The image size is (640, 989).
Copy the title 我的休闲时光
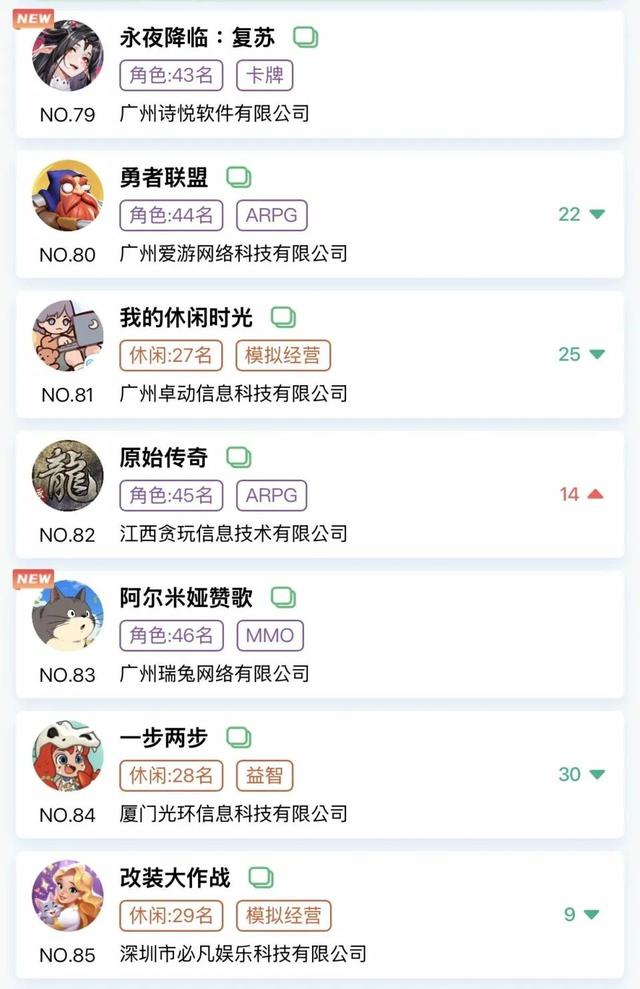click(x=283, y=318)
